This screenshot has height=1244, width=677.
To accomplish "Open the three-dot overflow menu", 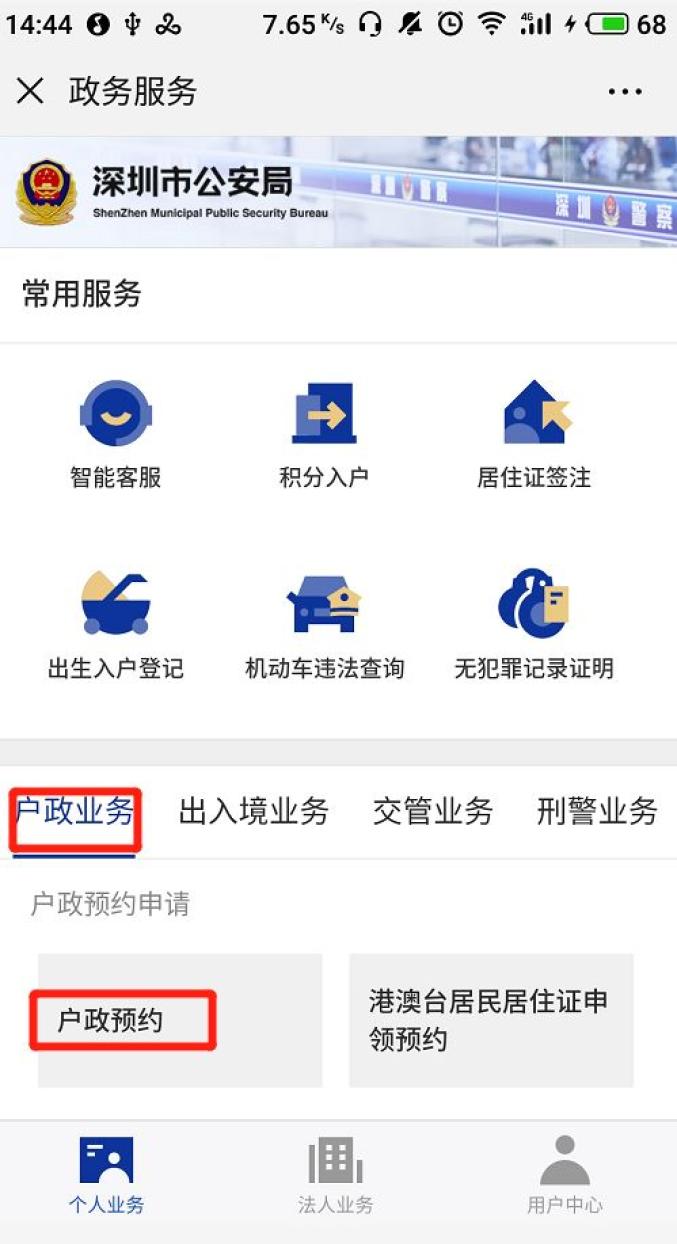I will click(x=625, y=92).
